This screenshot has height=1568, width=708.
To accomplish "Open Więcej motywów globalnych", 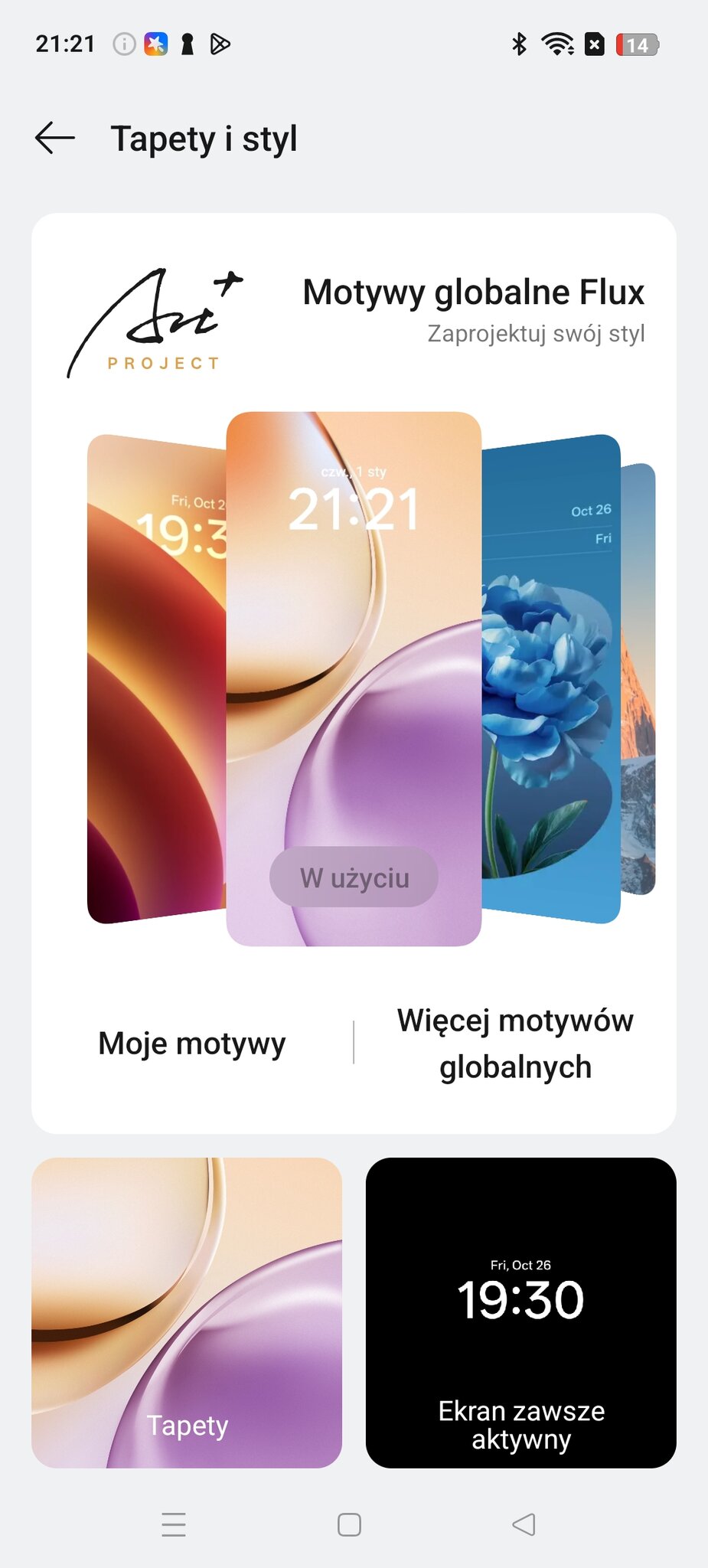I will click(515, 1044).
